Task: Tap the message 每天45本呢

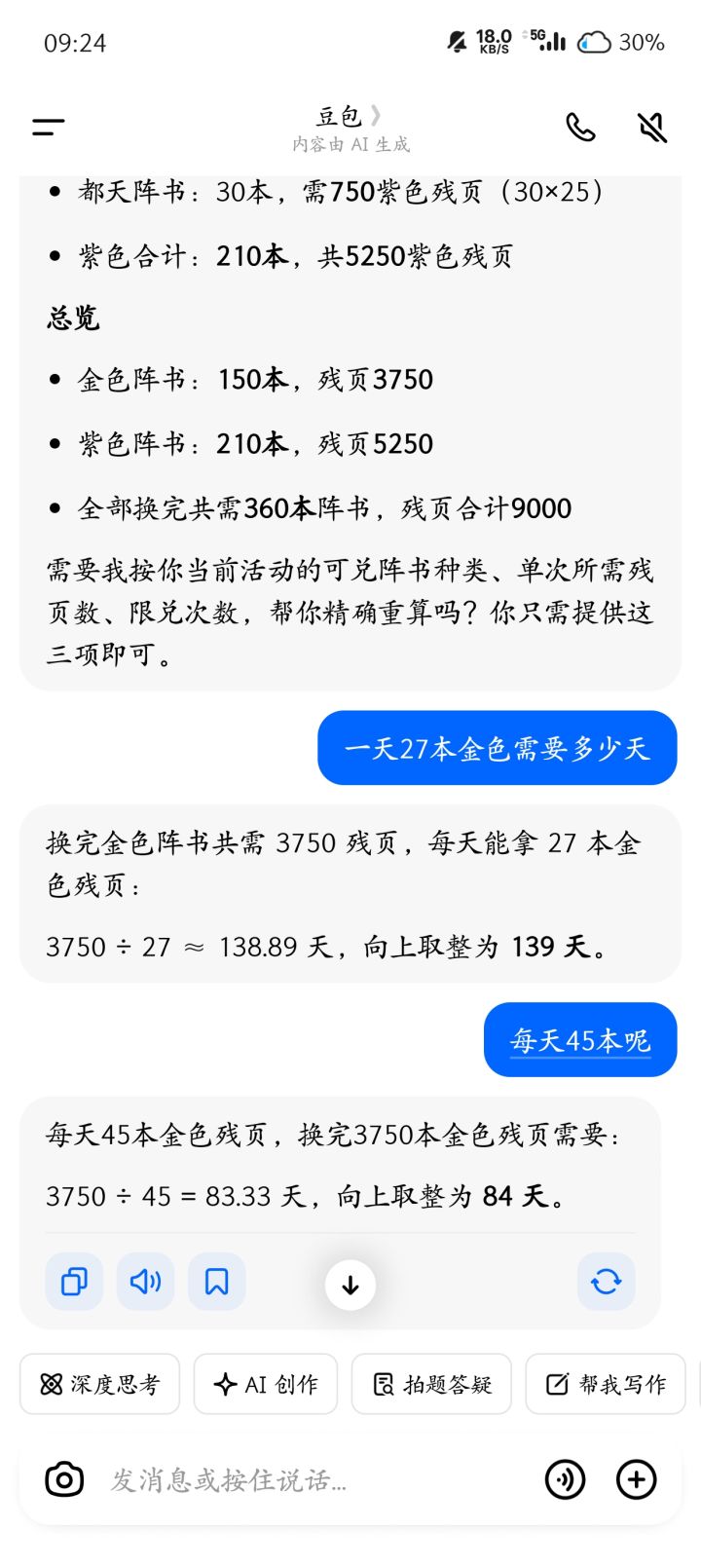Action: pyautogui.click(x=579, y=1039)
